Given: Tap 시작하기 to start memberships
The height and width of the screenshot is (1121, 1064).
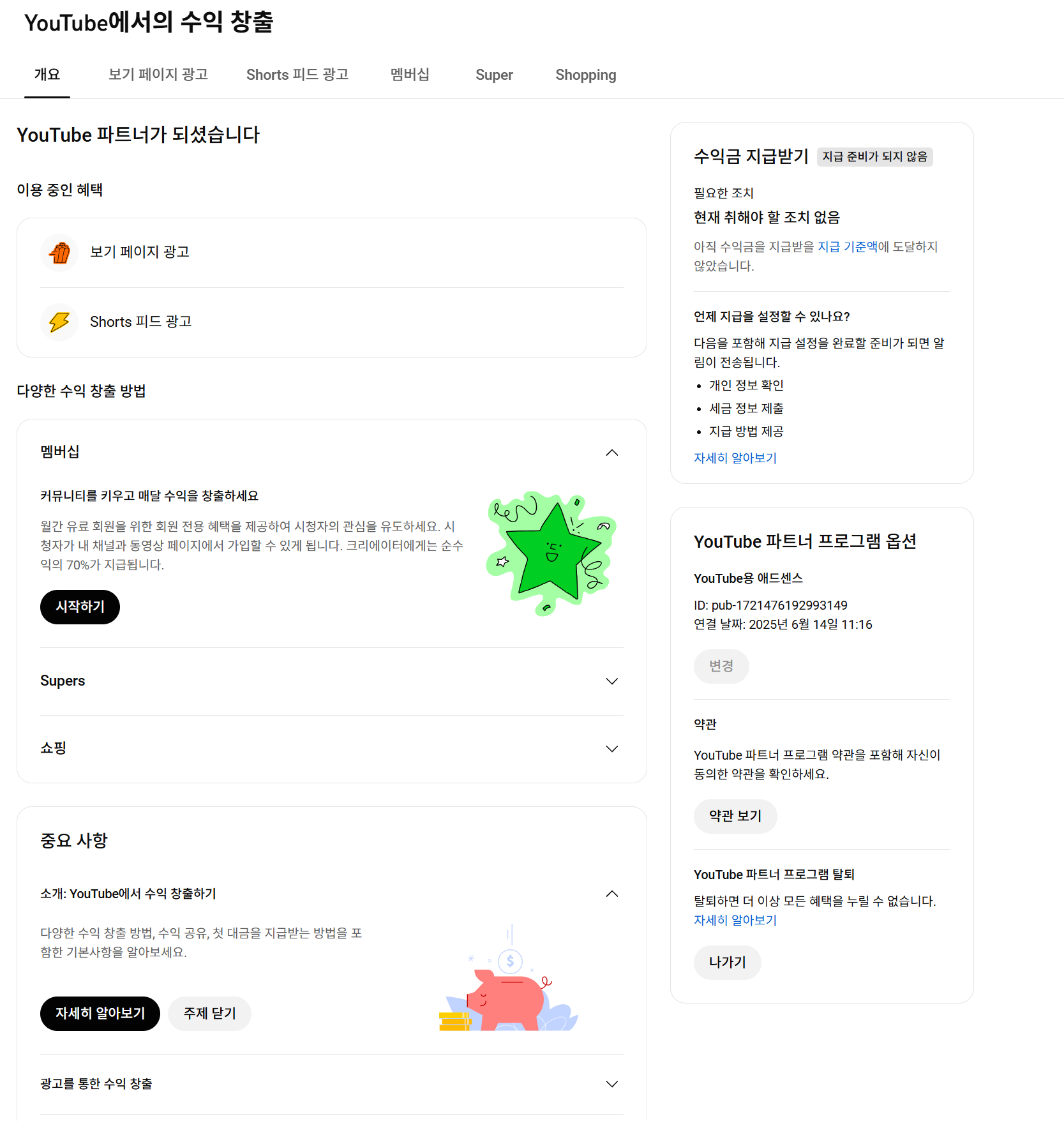Looking at the screenshot, I should 80,606.
